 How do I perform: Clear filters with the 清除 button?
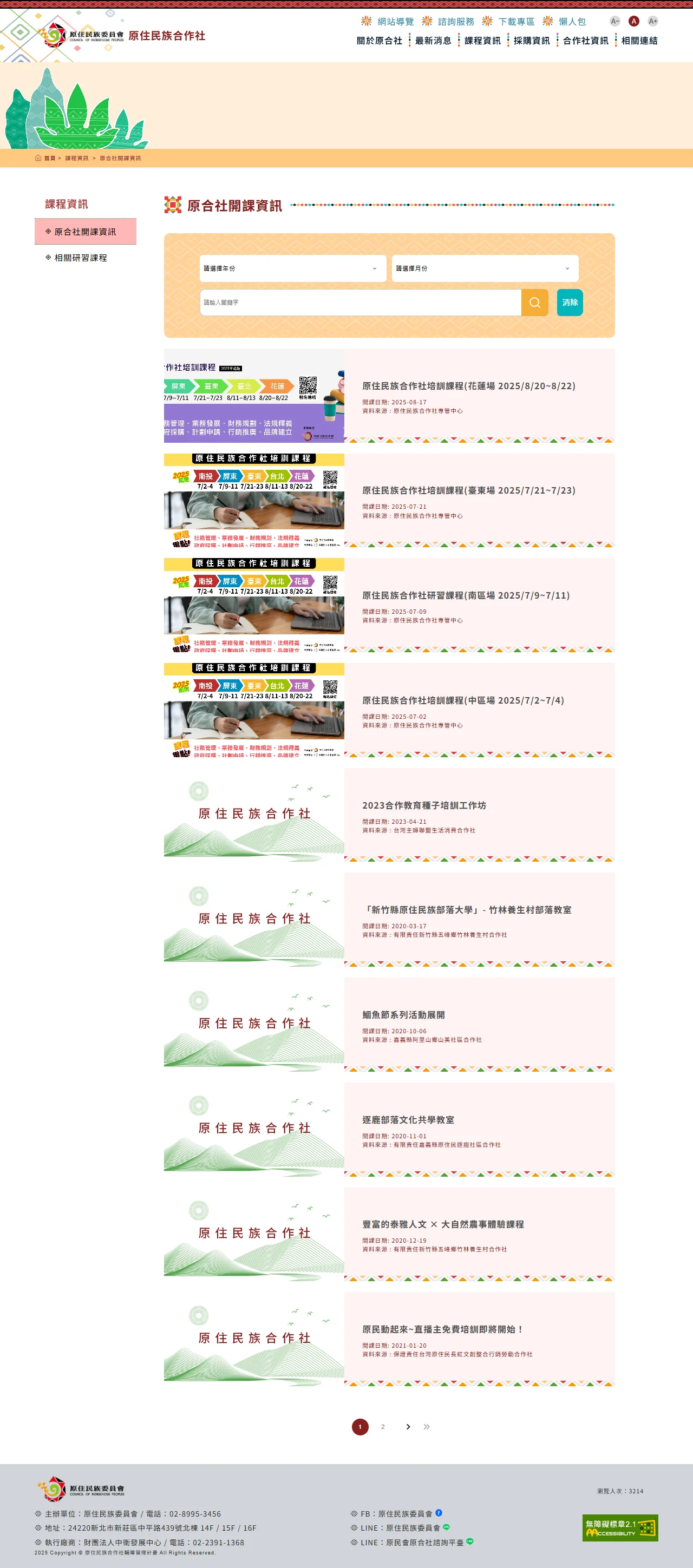click(x=570, y=303)
